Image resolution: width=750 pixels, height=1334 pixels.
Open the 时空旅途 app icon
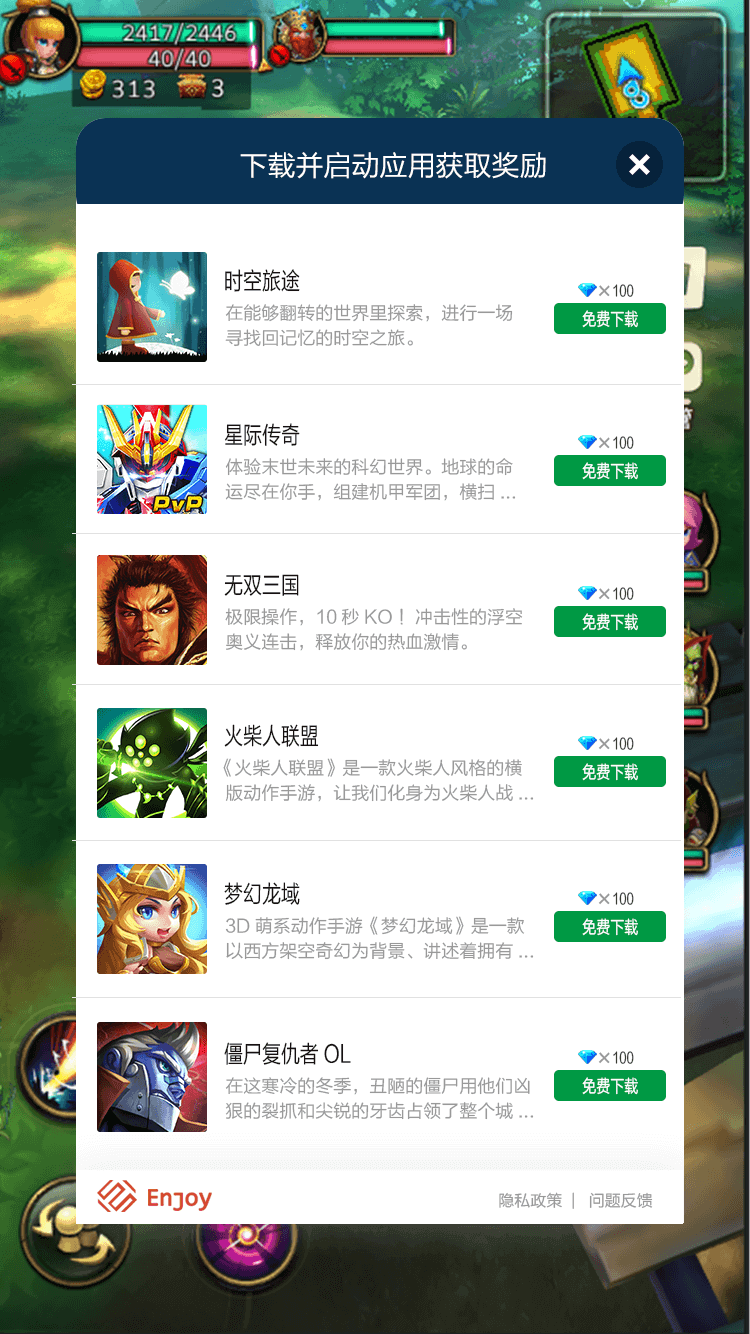pyautogui.click(x=152, y=307)
